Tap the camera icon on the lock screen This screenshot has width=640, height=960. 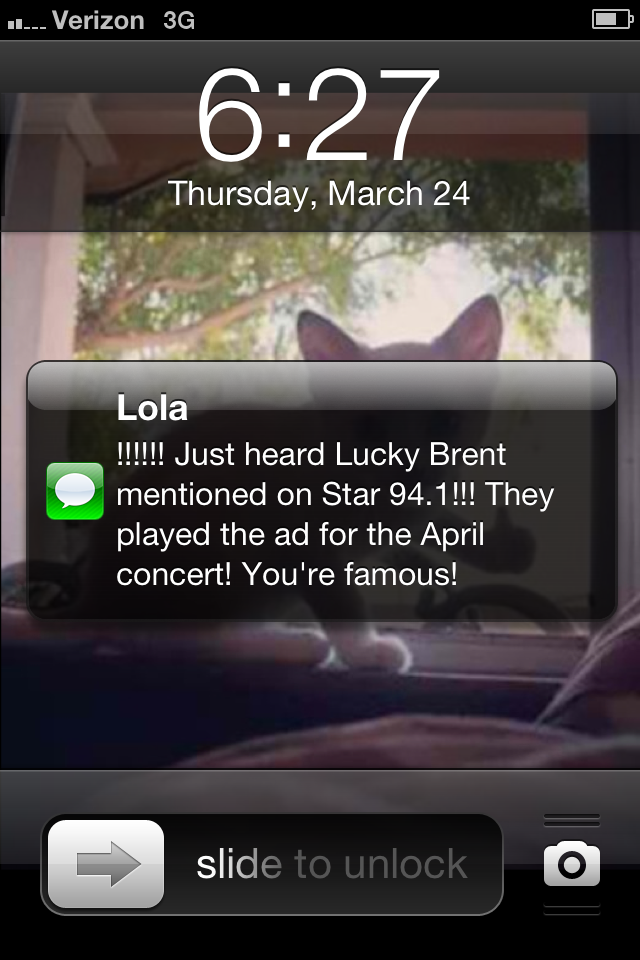572,865
